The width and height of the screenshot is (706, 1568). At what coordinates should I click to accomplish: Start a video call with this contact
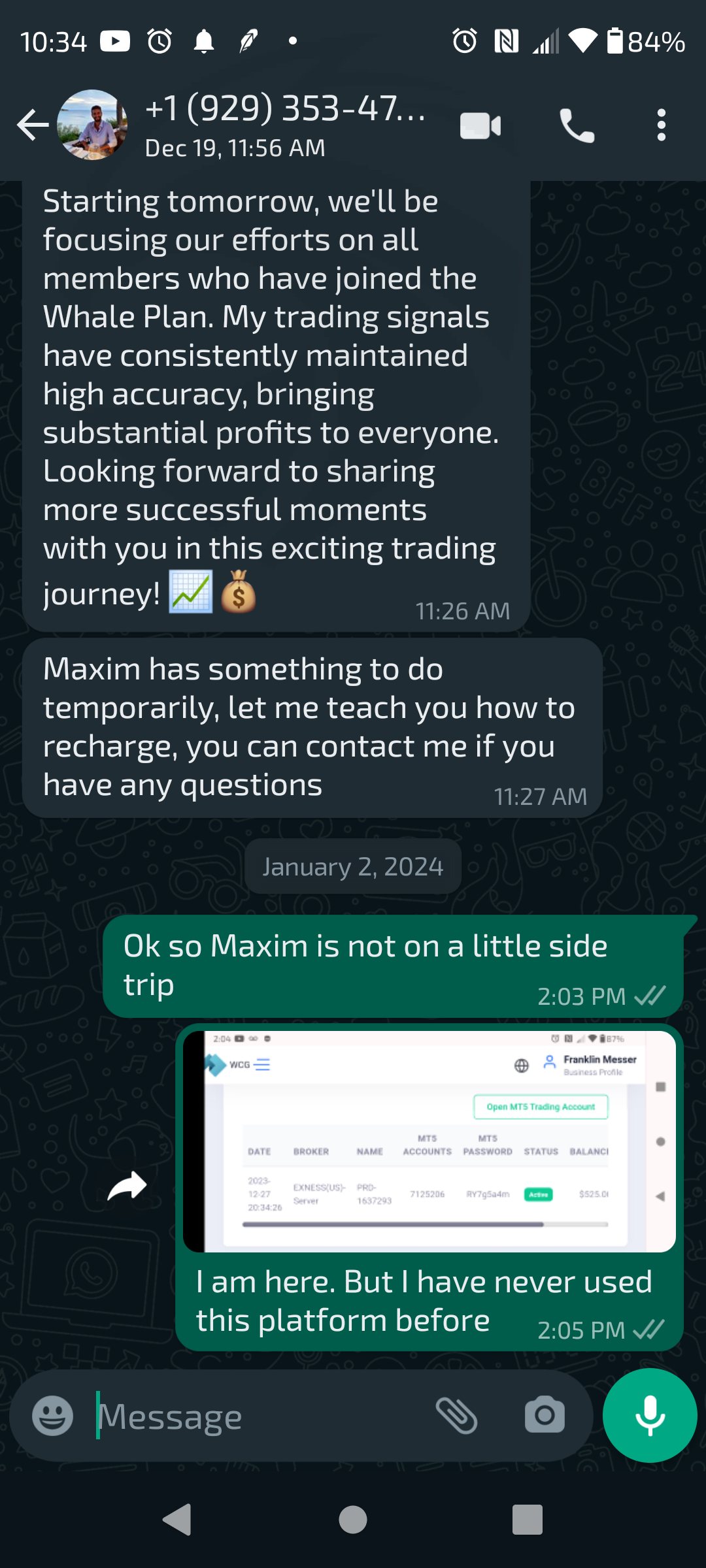(x=480, y=125)
